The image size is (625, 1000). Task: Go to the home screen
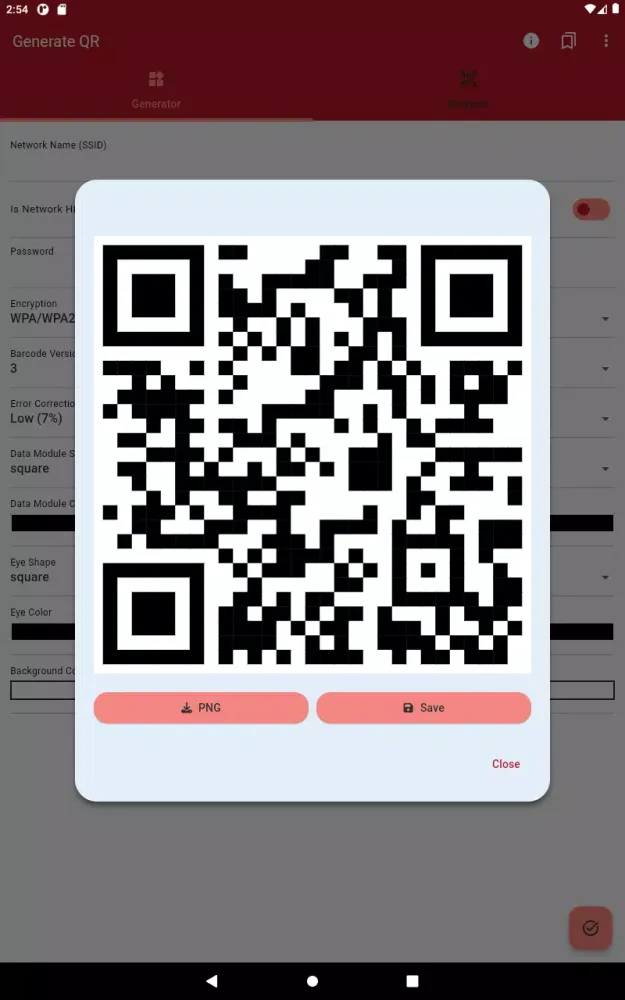pos(312,981)
